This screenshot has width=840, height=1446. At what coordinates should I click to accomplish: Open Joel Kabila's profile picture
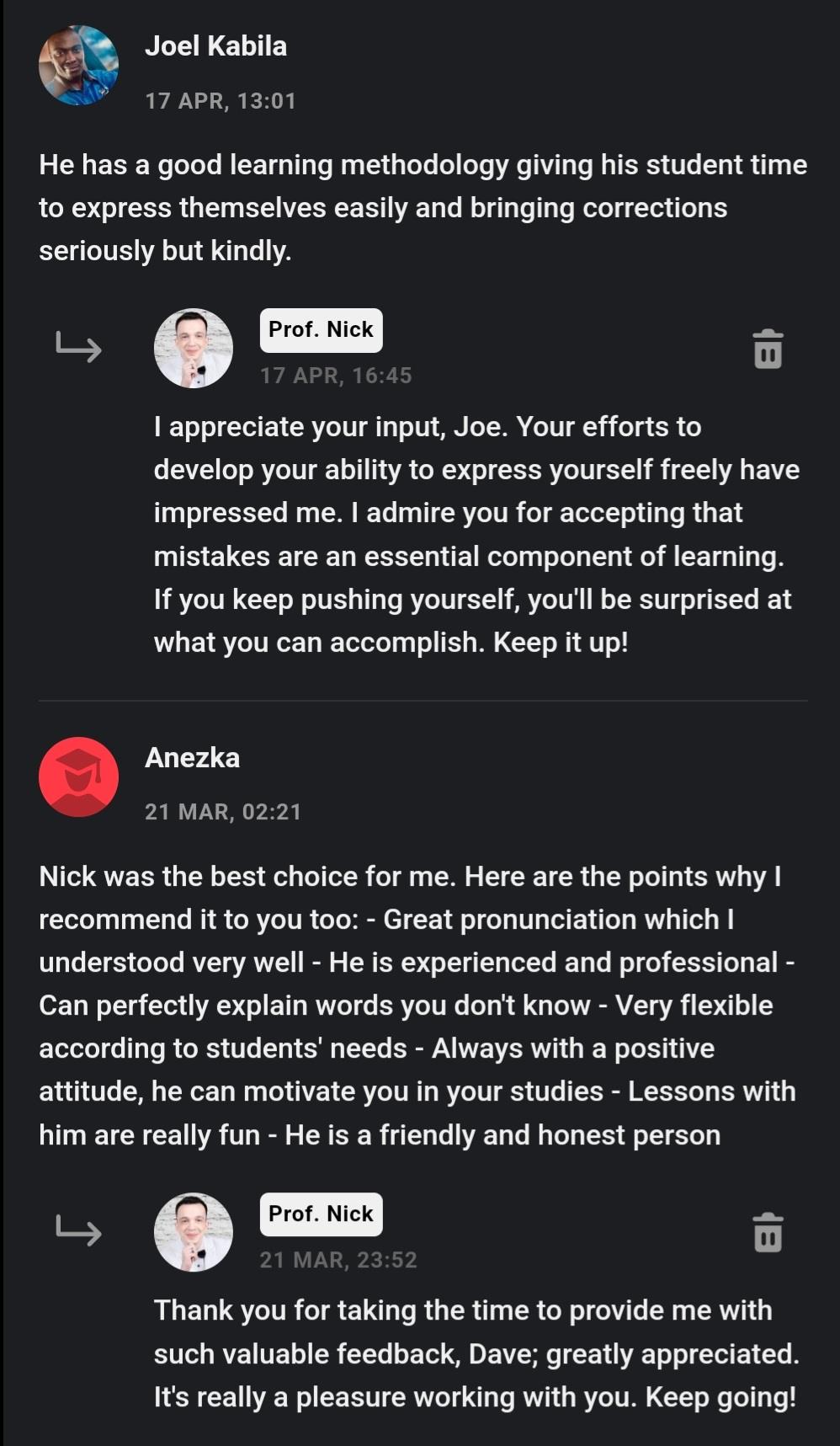coord(78,66)
